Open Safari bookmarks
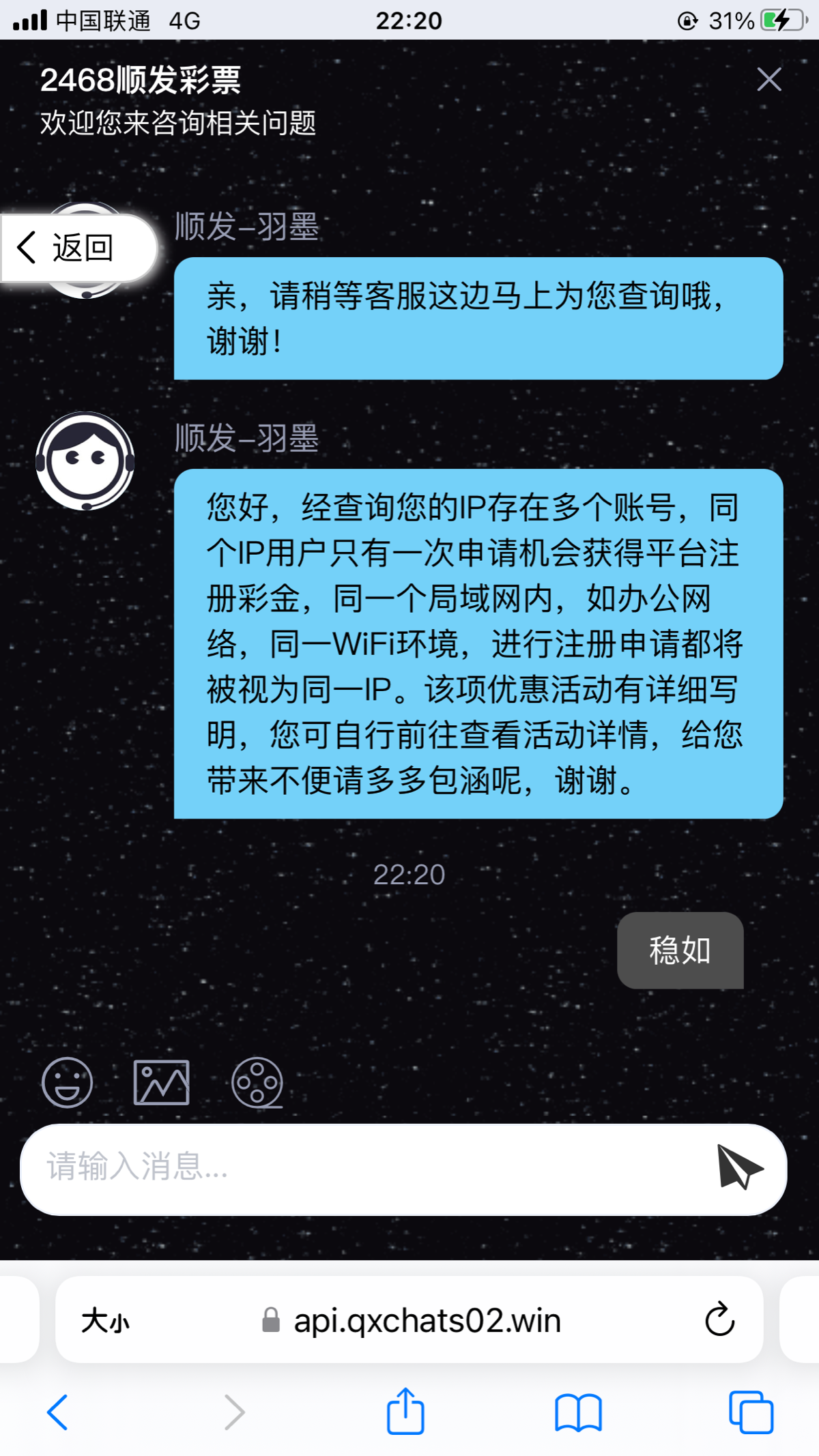The height and width of the screenshot is (1456, 819). [x=578, y=1412]
